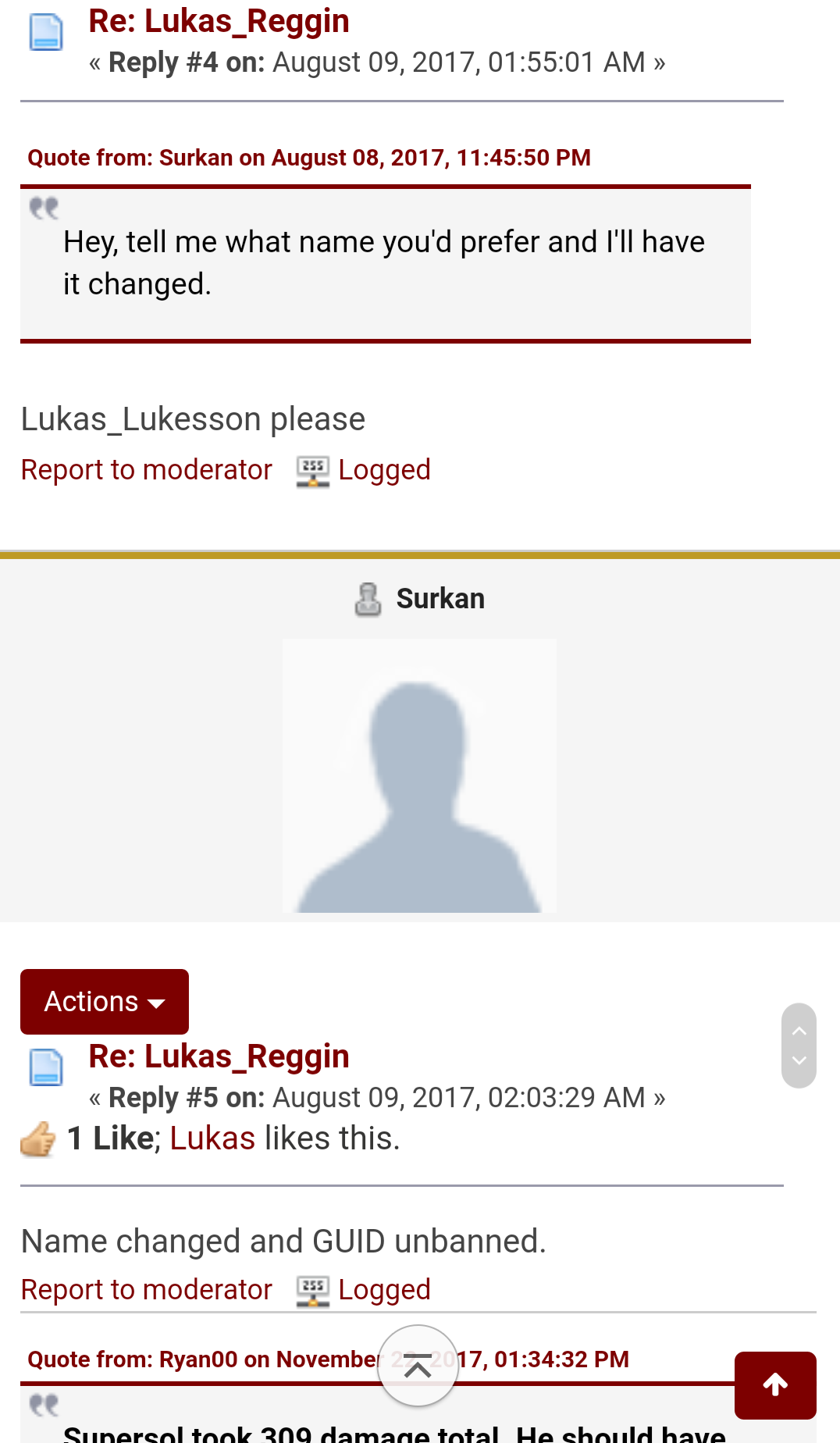This screenshot has height=1443, width=840.
Task: Open quote source from Ryan00 on November
Action: [x=203, y=1359]
